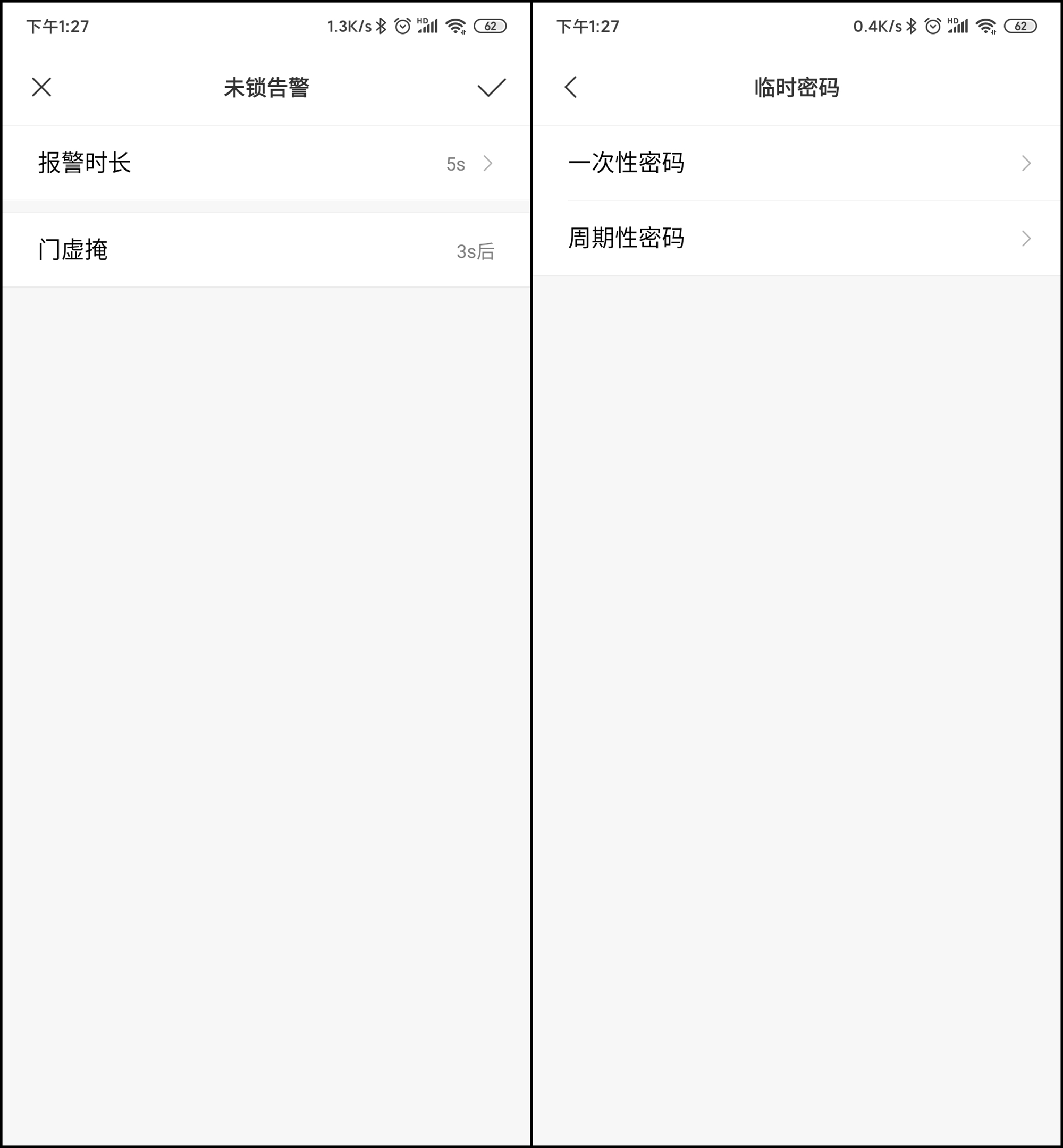
Task: Tap the 未锁告警 title
Action: (x=266, y=87)
